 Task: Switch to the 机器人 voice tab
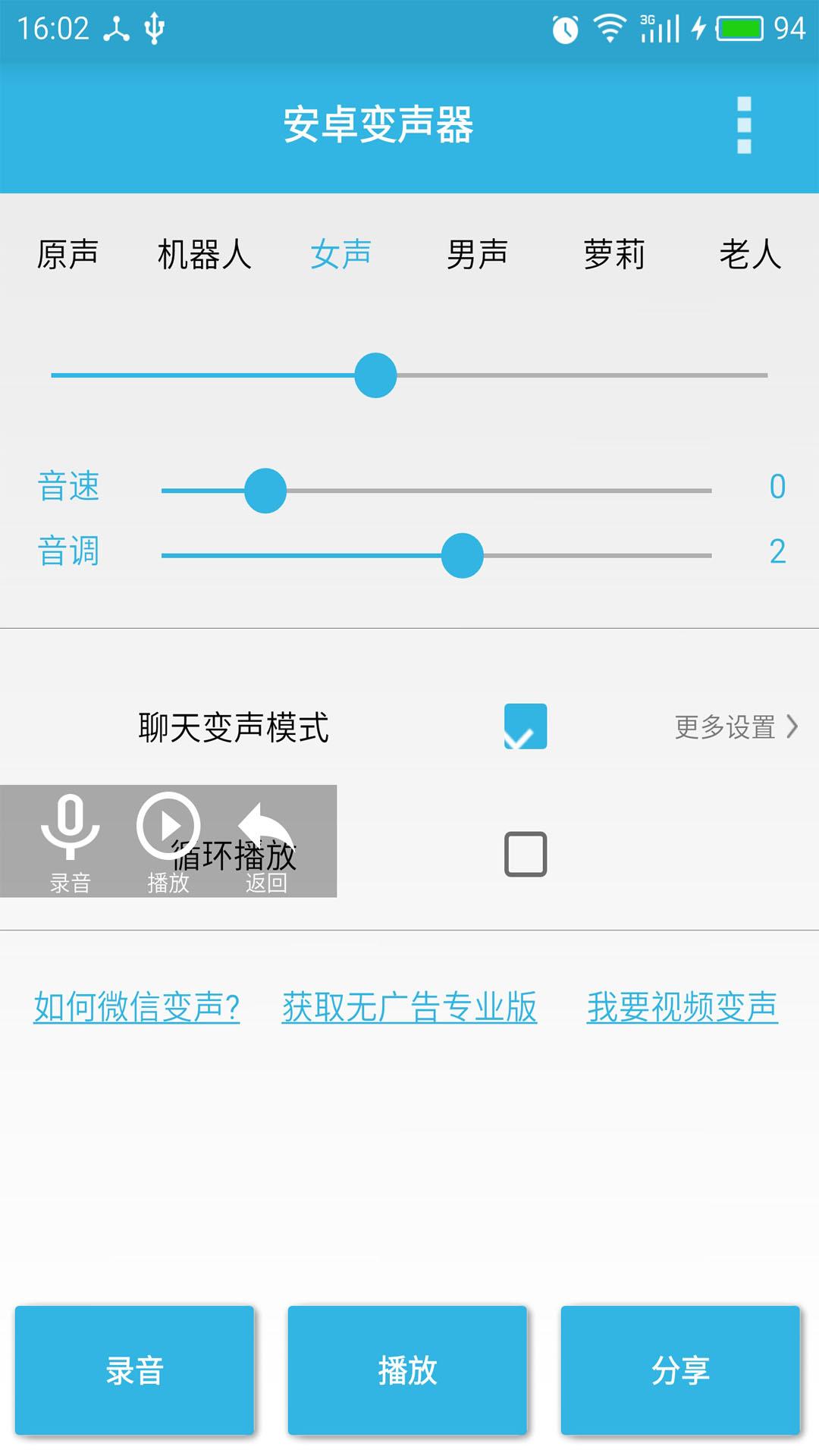(x=205, y=256)
